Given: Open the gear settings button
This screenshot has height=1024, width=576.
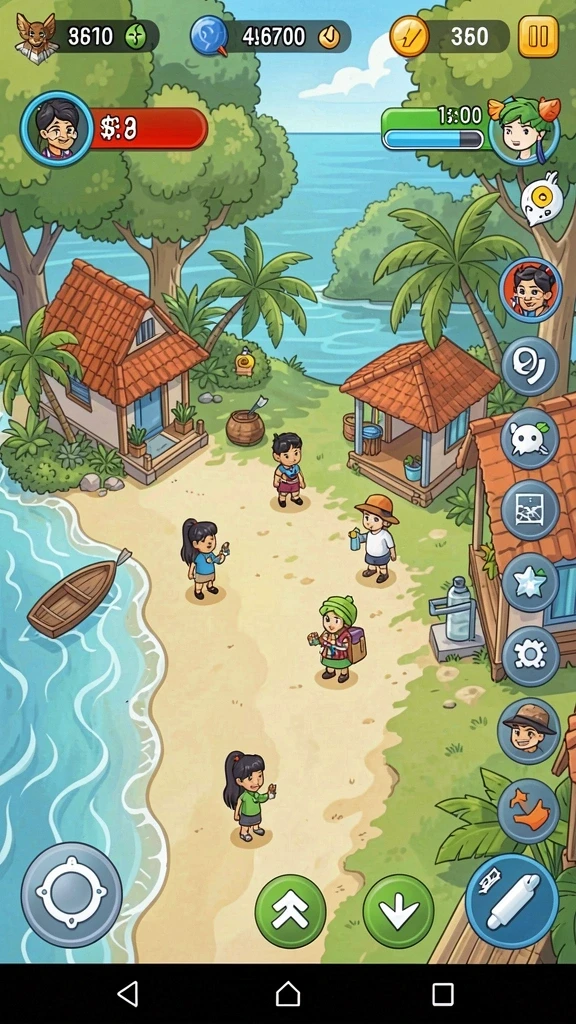Looking at the screenshot, I should click(530, 656).
